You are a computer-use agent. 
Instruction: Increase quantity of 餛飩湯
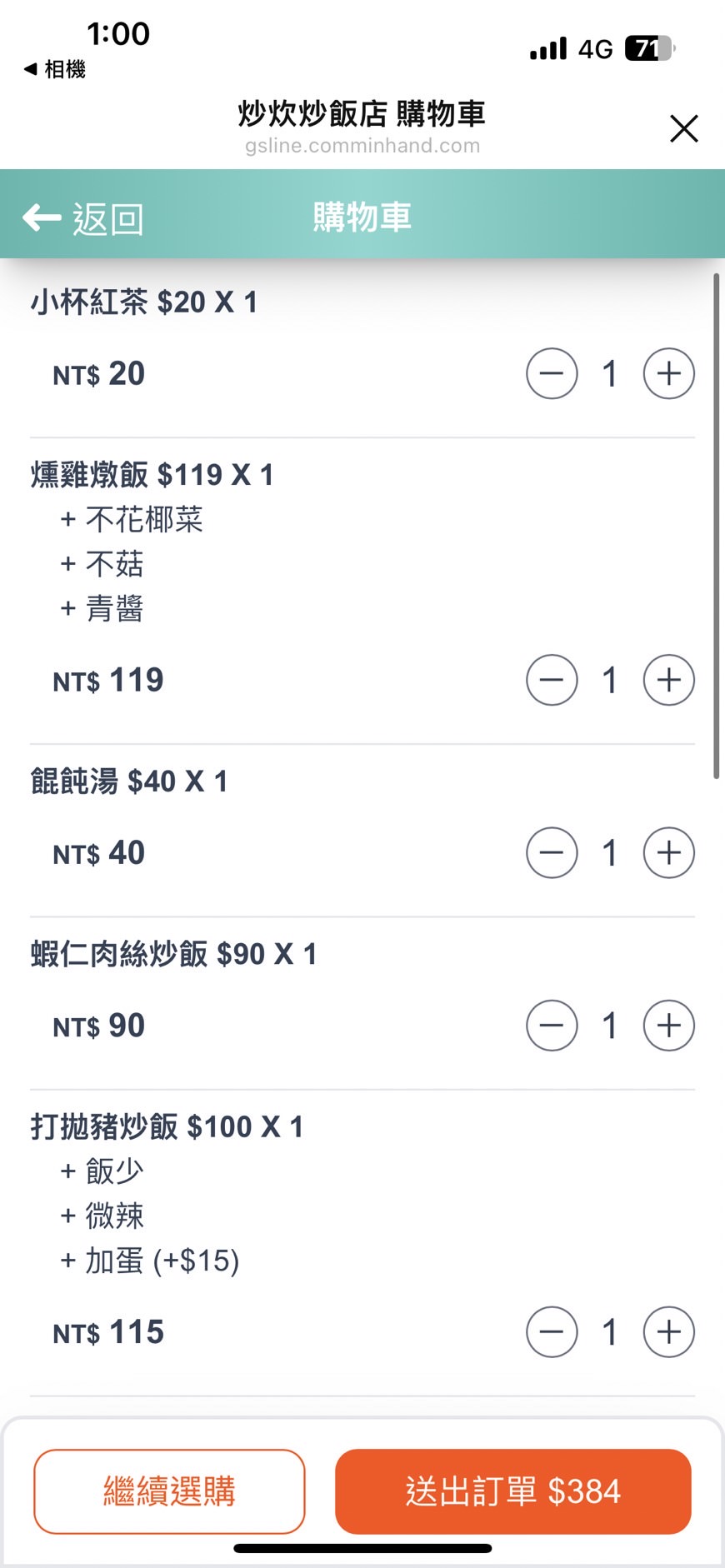(669, 852)
